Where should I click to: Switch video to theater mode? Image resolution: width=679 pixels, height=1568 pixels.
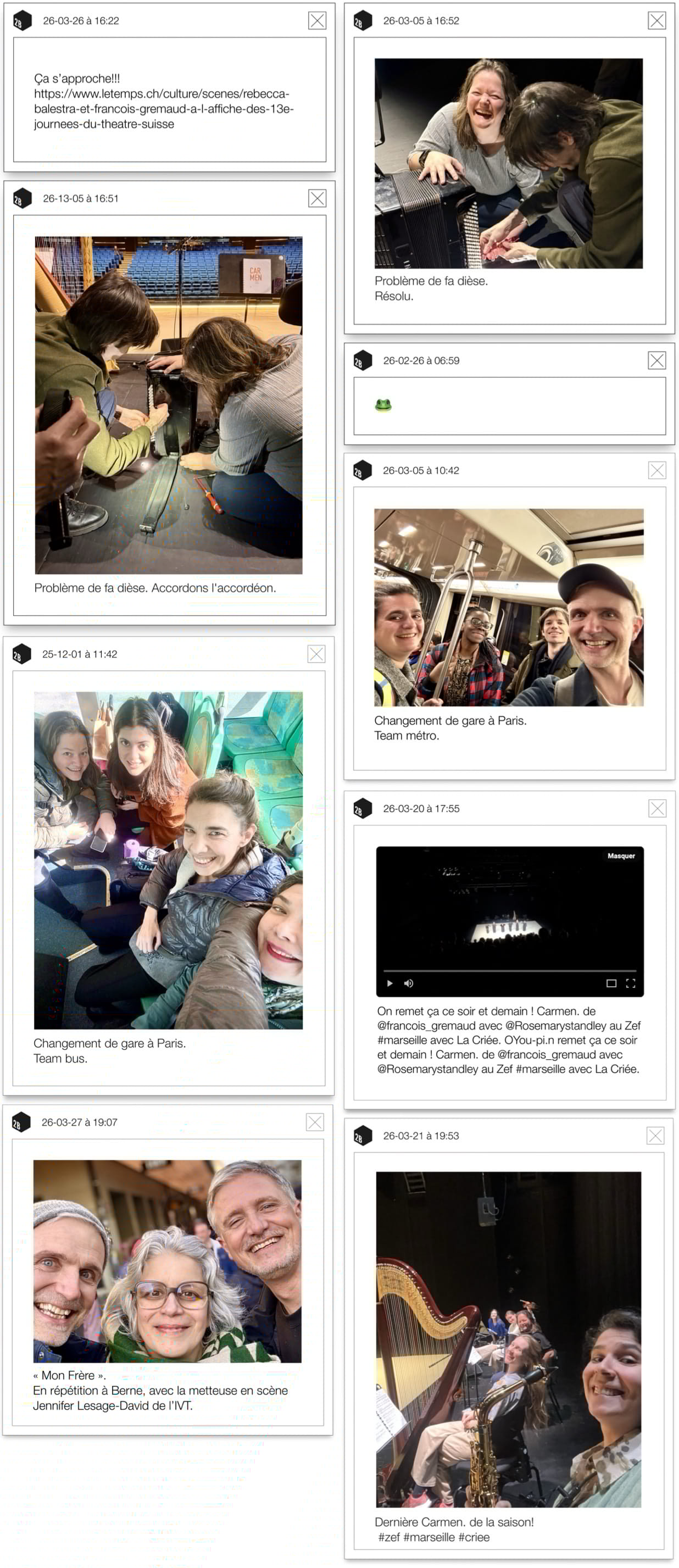click(x=611, y=983)
